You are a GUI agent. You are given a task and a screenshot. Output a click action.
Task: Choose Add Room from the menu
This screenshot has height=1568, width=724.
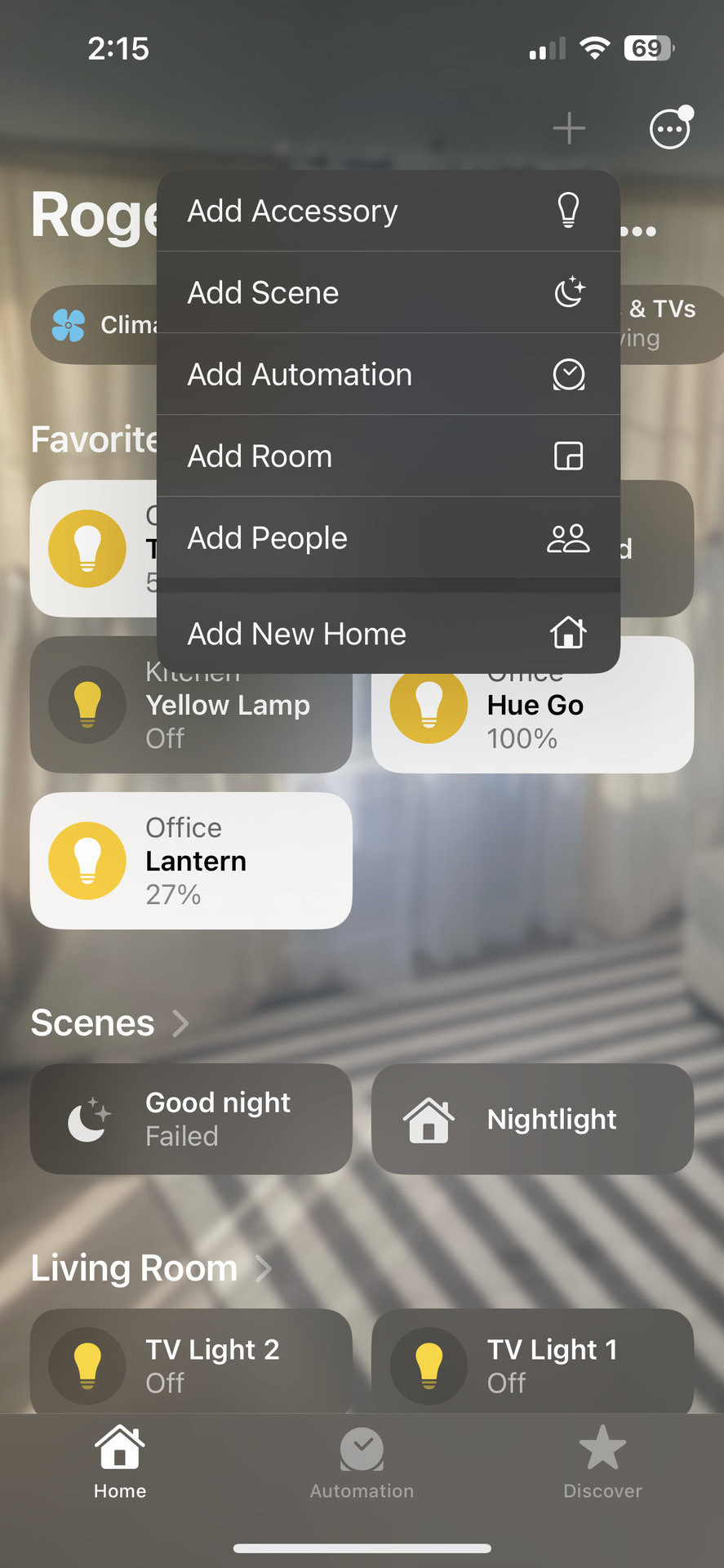388,456
